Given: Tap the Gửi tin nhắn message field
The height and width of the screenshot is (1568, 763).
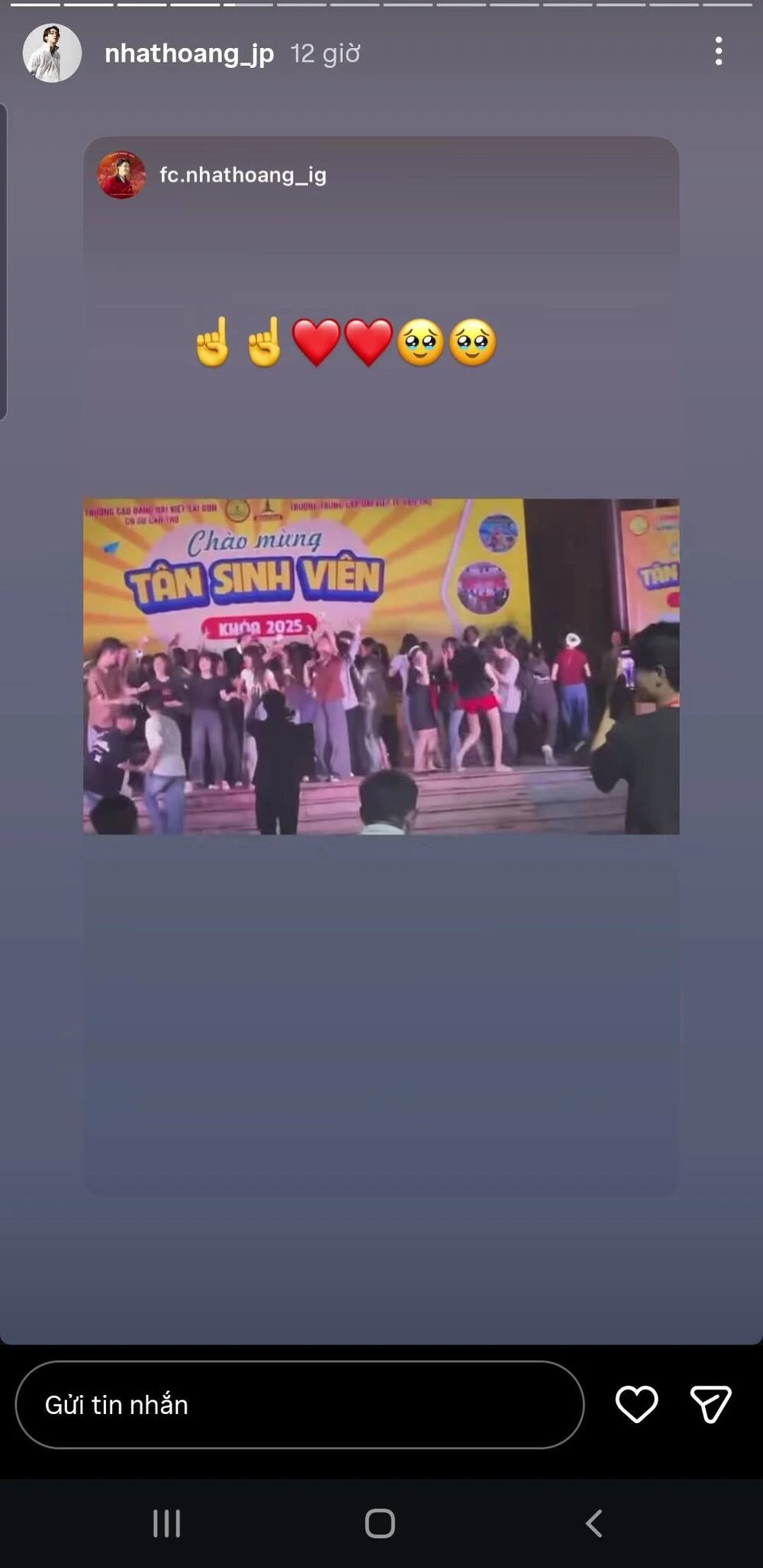Looking at the screenshot, I should click(x=299, y=1405).
